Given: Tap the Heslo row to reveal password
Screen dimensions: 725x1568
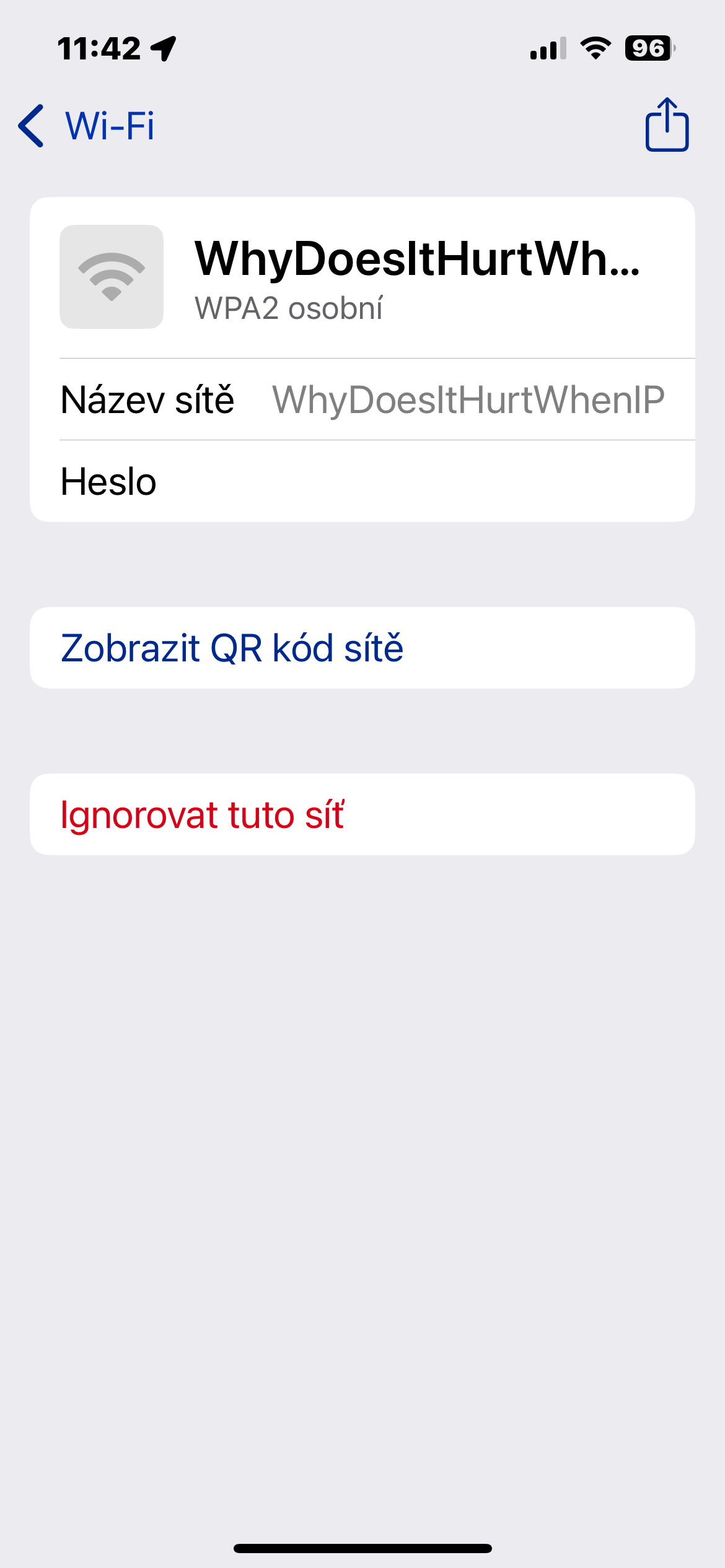Looking at the screenshot, I should click(x=362, y=481).
